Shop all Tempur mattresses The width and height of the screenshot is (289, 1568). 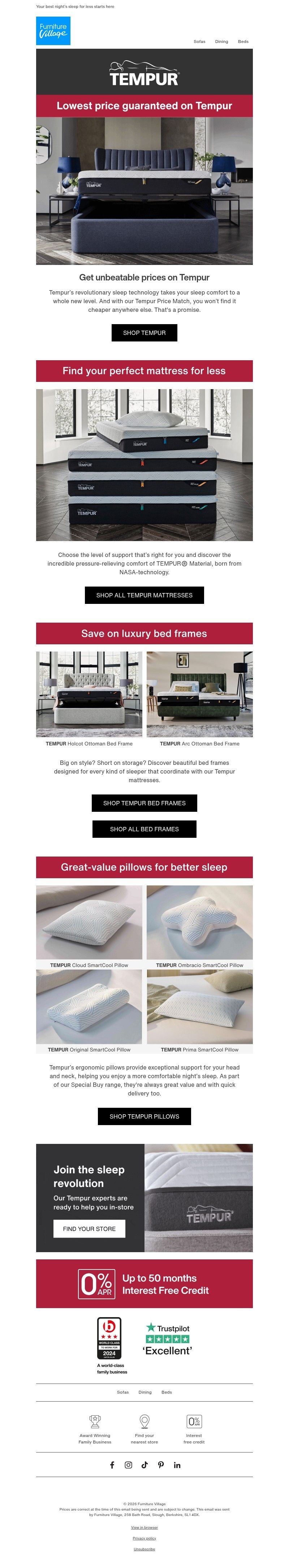point(144,595)
